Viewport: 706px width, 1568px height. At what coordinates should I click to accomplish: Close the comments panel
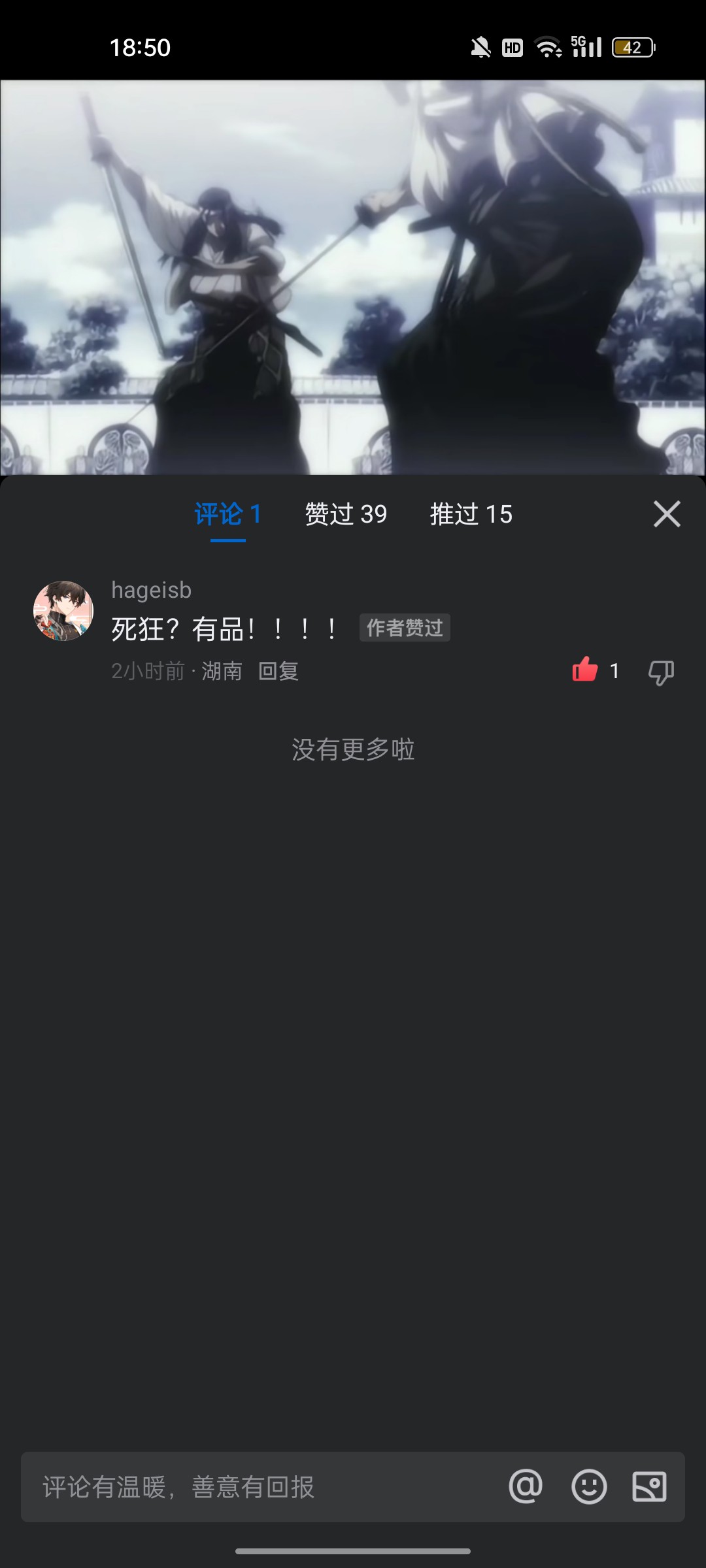coord(667,514)
